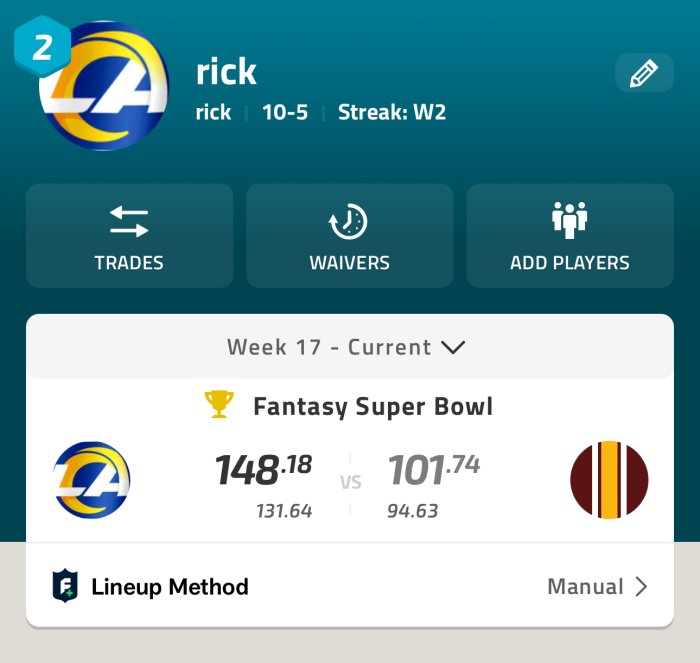Tap the pencil edit team icon
This screenshot has width=700, height=663.
point(644,74)
